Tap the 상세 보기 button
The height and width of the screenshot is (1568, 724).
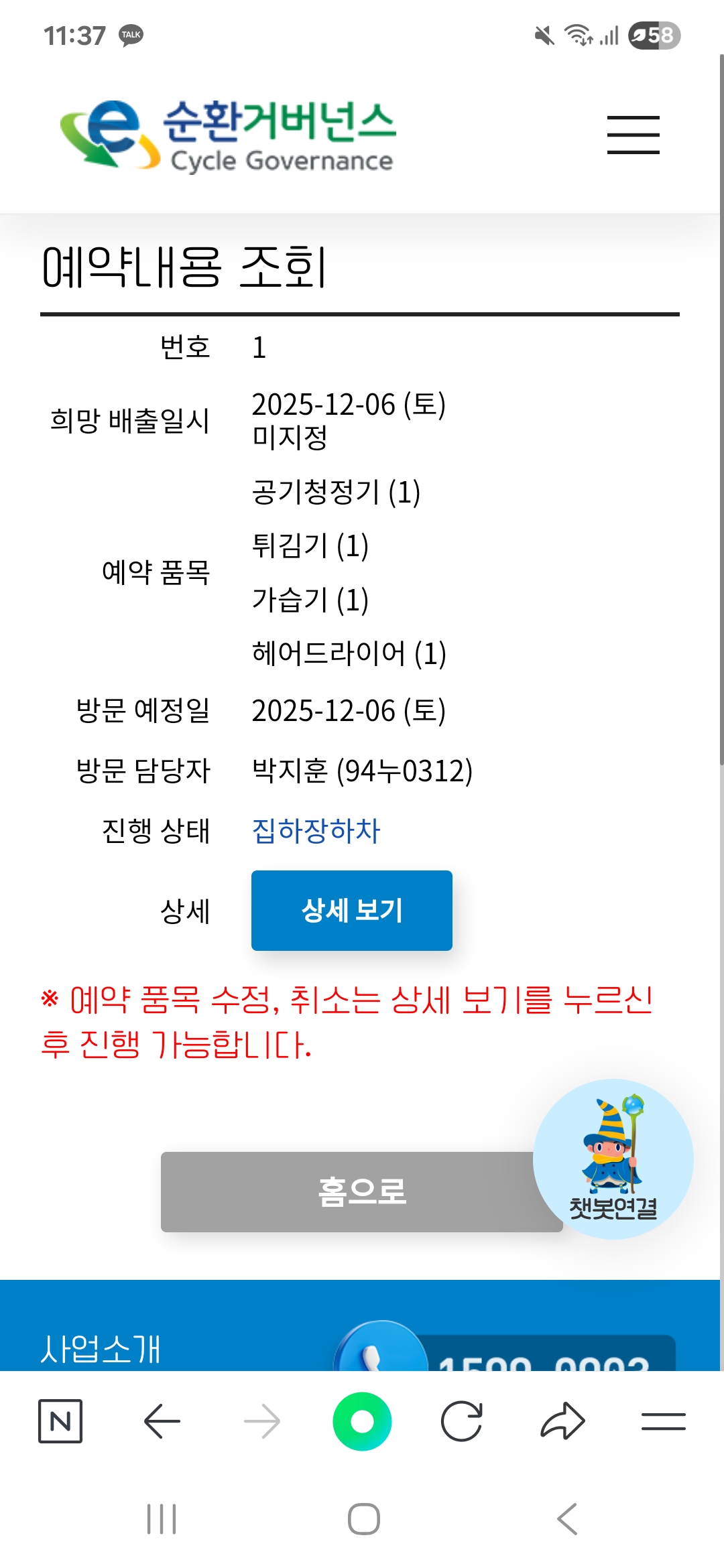[x=351, y=910]
